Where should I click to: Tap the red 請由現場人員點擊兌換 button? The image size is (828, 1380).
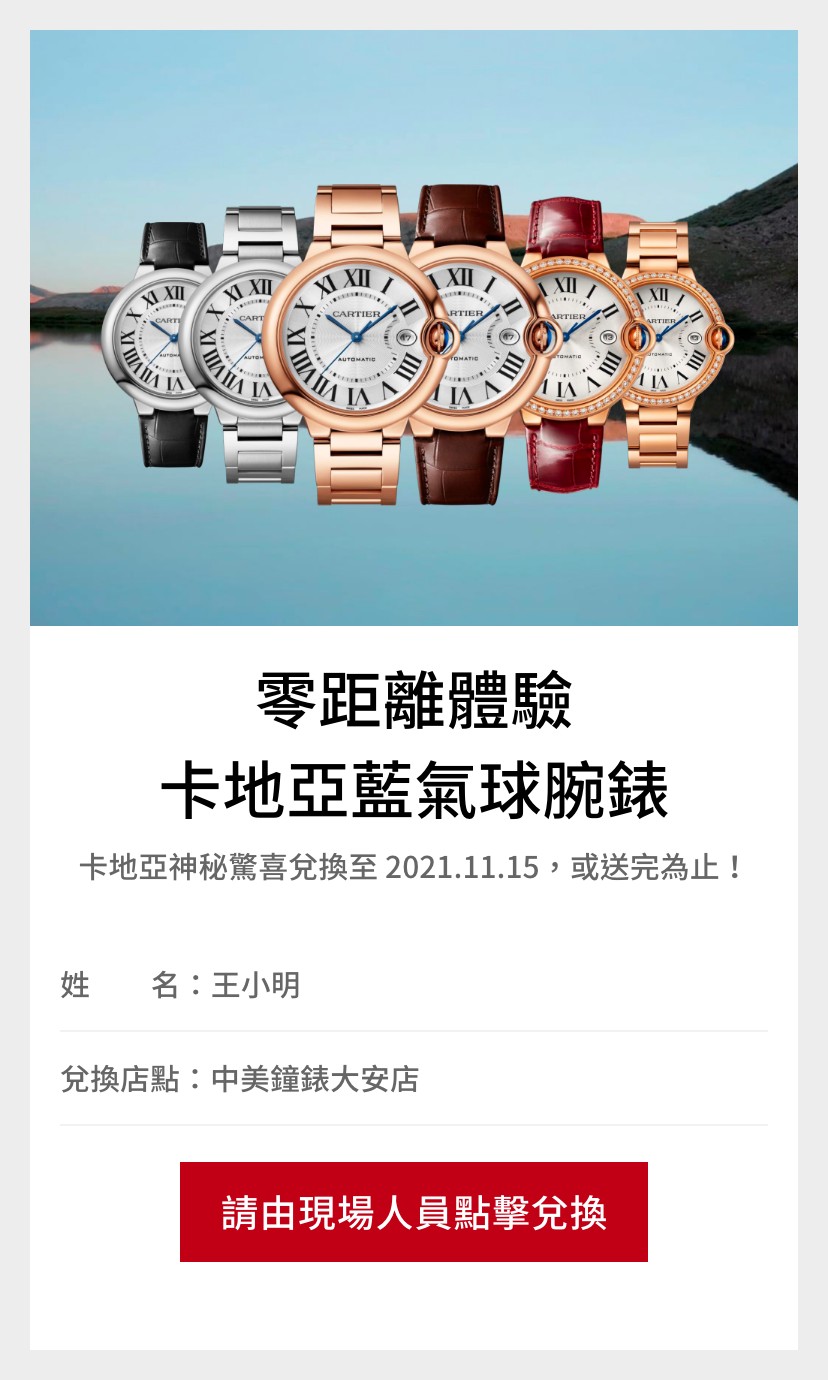coord(414,1212)
